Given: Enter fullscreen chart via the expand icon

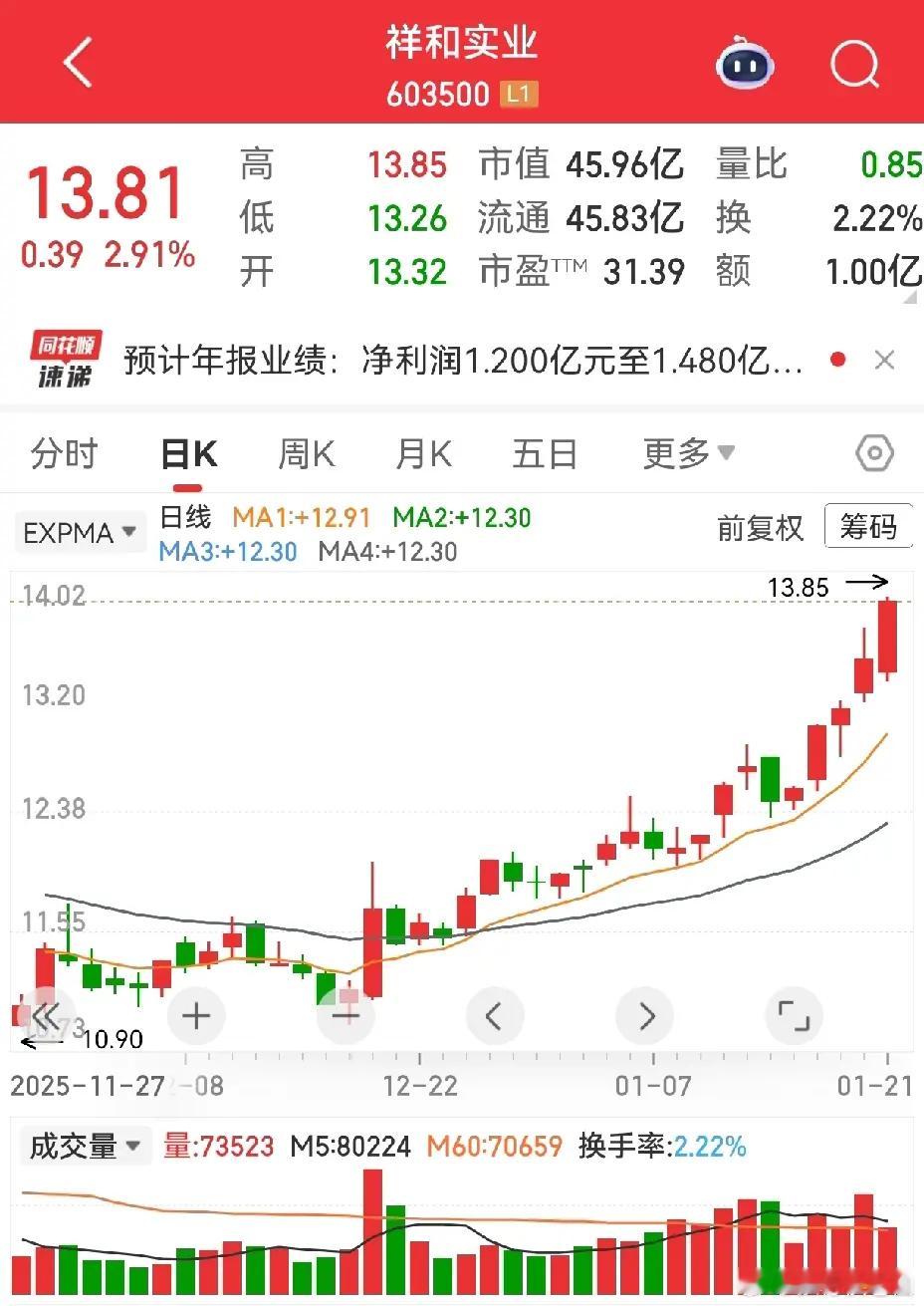Looking at the screenshot, I should point(794,1015).
